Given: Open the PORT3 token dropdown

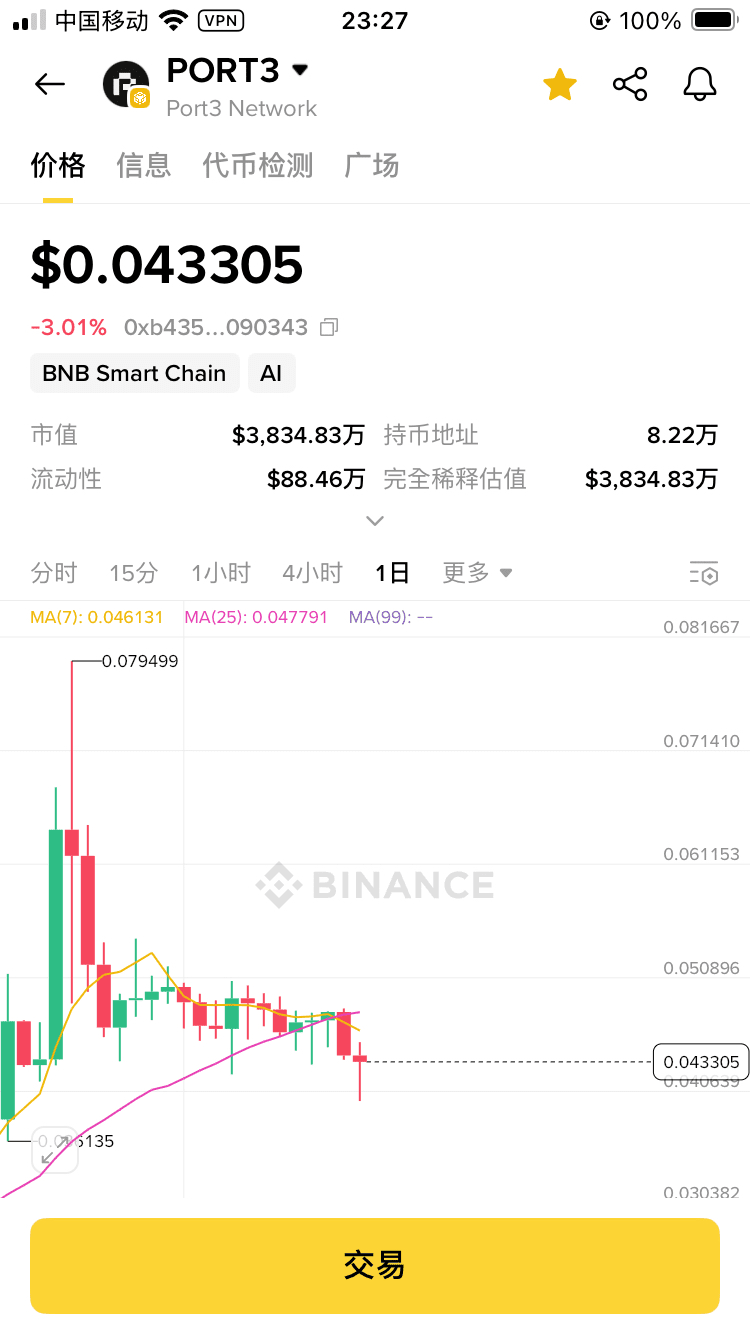Looking at the screenshot, I should pyautogui.click(x=299, y=71).
